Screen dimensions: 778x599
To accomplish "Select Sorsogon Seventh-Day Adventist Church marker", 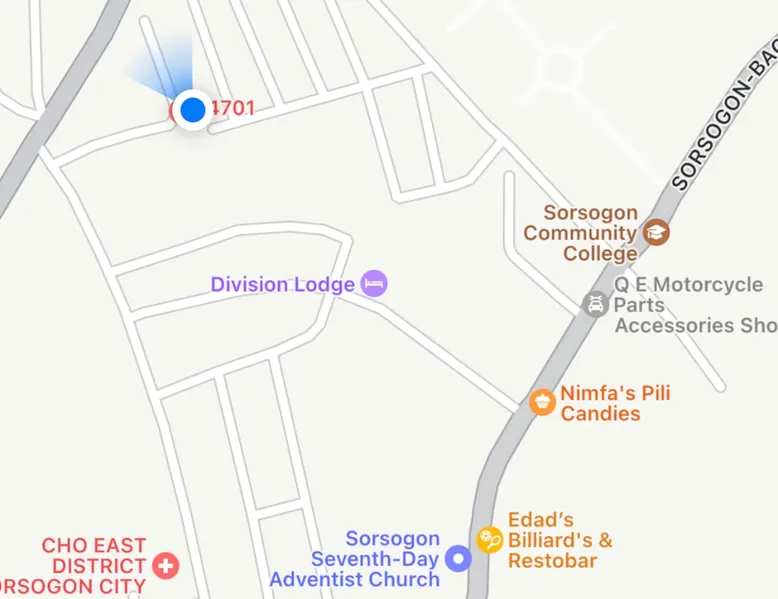I will coord(458,559).
